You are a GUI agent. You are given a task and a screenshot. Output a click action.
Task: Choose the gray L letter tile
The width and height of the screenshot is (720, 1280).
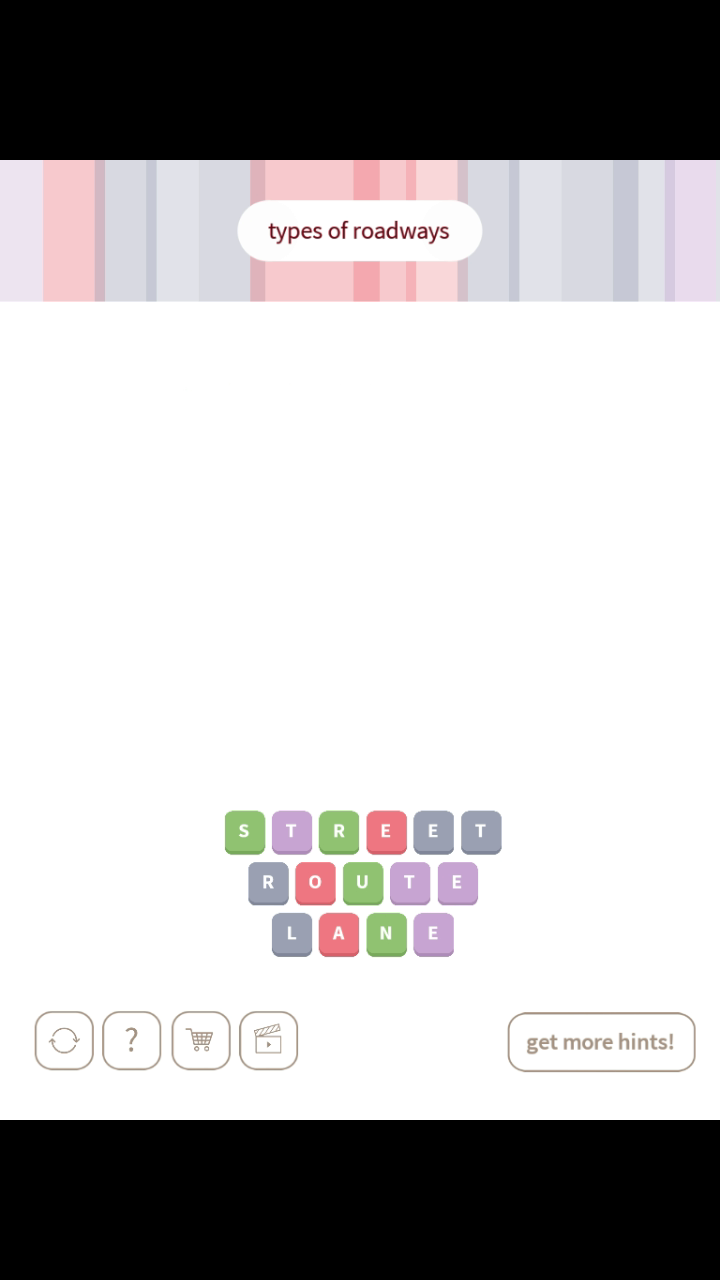coord(292,933)
